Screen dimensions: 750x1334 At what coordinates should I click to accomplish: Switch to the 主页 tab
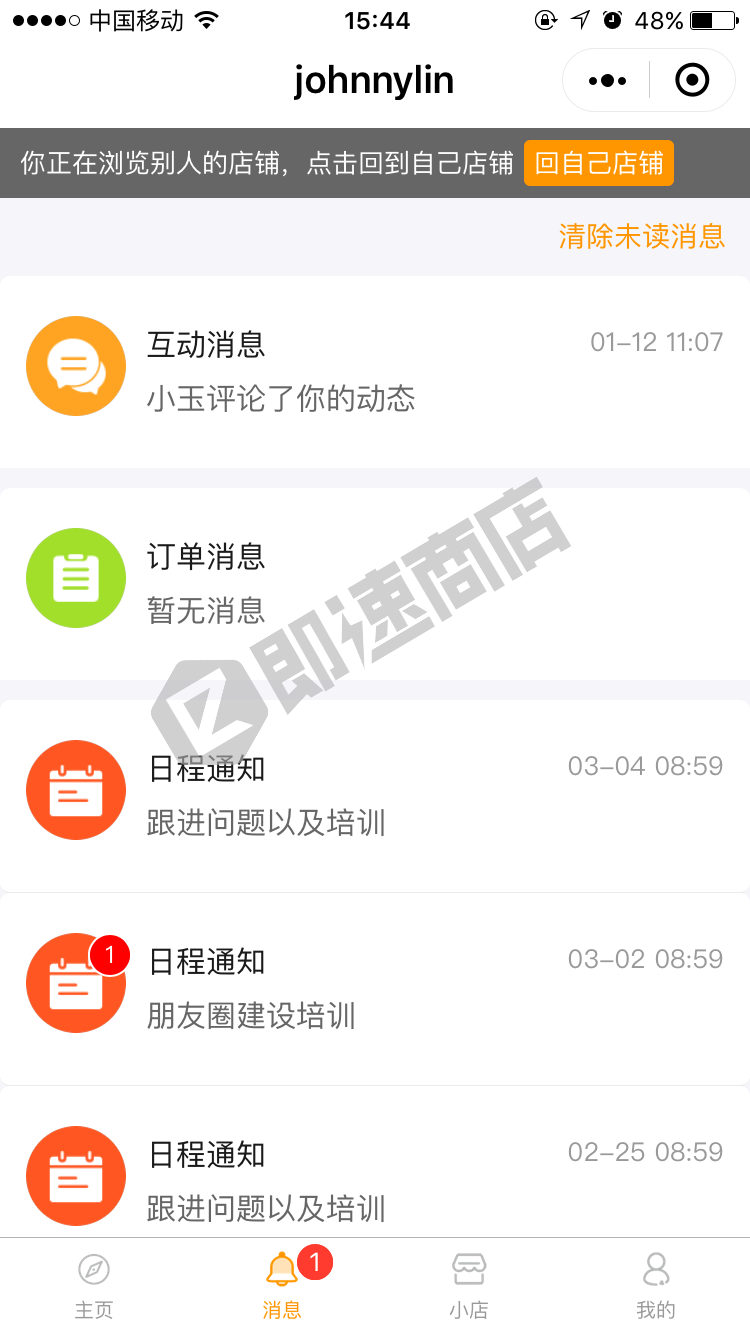coord(94,1287)
